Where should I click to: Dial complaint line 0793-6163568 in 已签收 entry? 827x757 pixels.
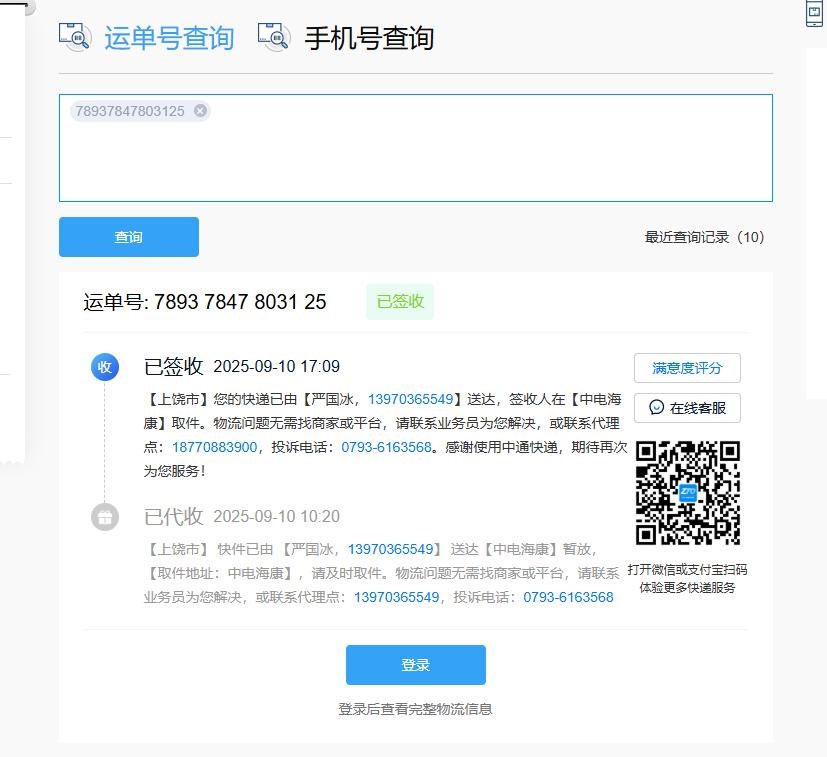tap(386, 447)
